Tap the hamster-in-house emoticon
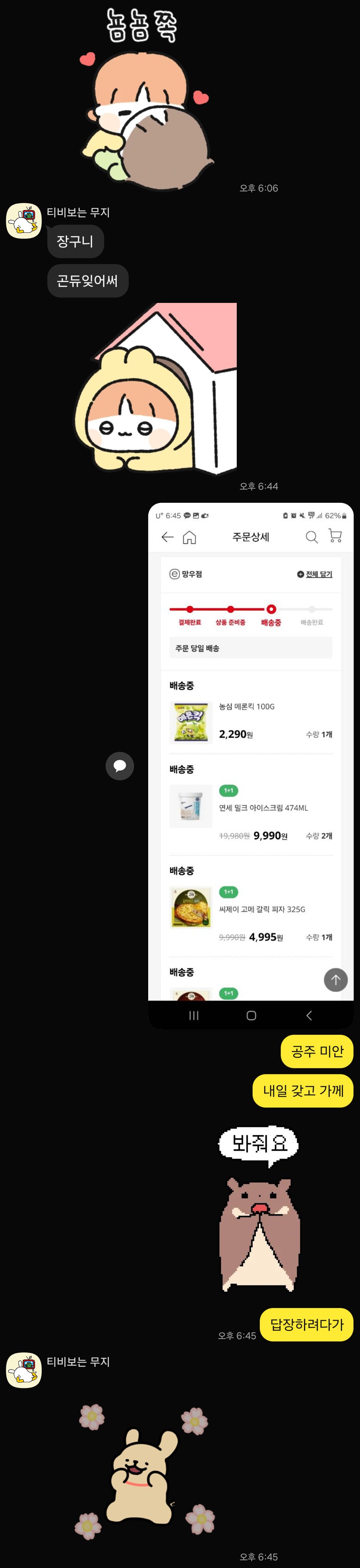The image size is (360, 1568). pyautogui.click(x=156, y=389)
